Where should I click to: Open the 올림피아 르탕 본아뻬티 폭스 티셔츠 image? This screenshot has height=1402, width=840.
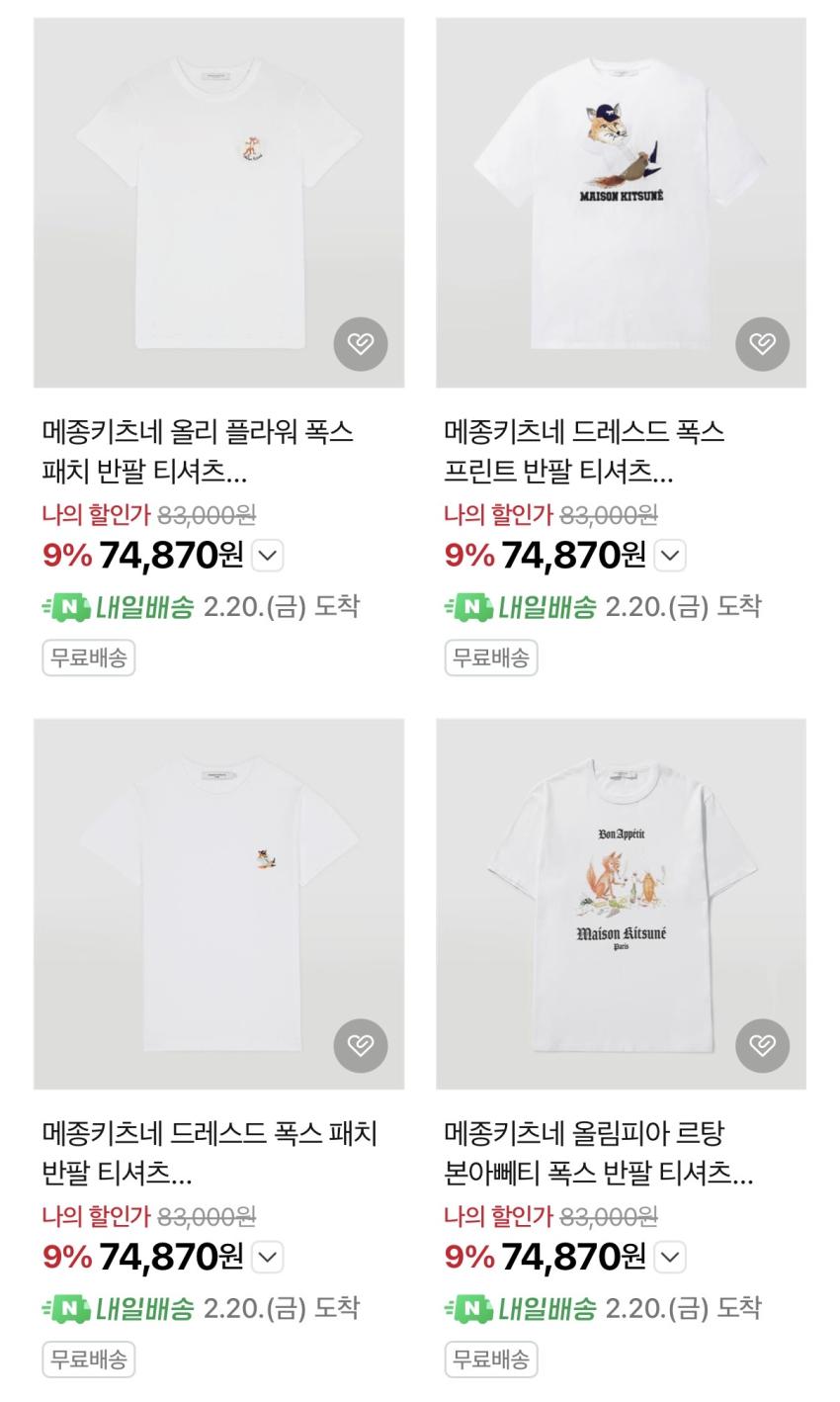click(621, 904)
